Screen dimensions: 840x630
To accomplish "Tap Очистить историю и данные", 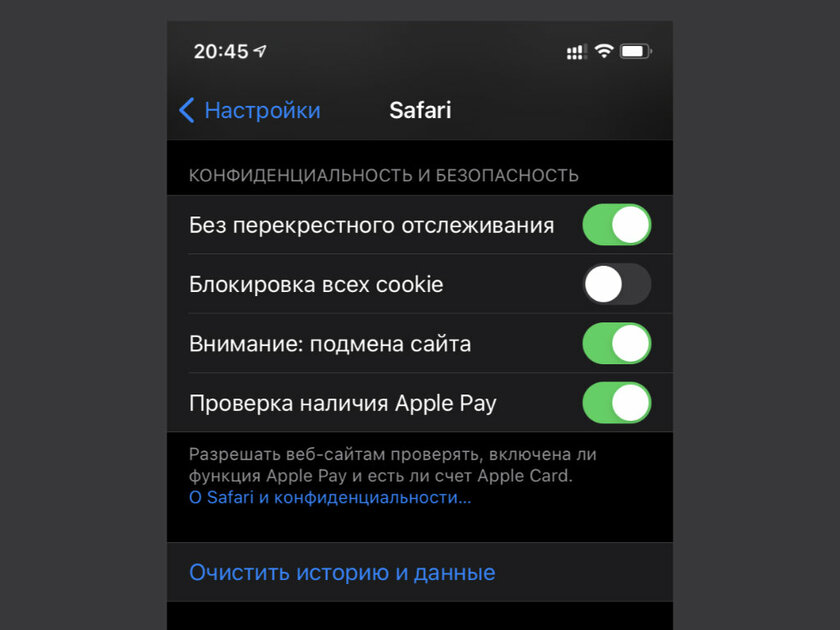I will (342, 573).
